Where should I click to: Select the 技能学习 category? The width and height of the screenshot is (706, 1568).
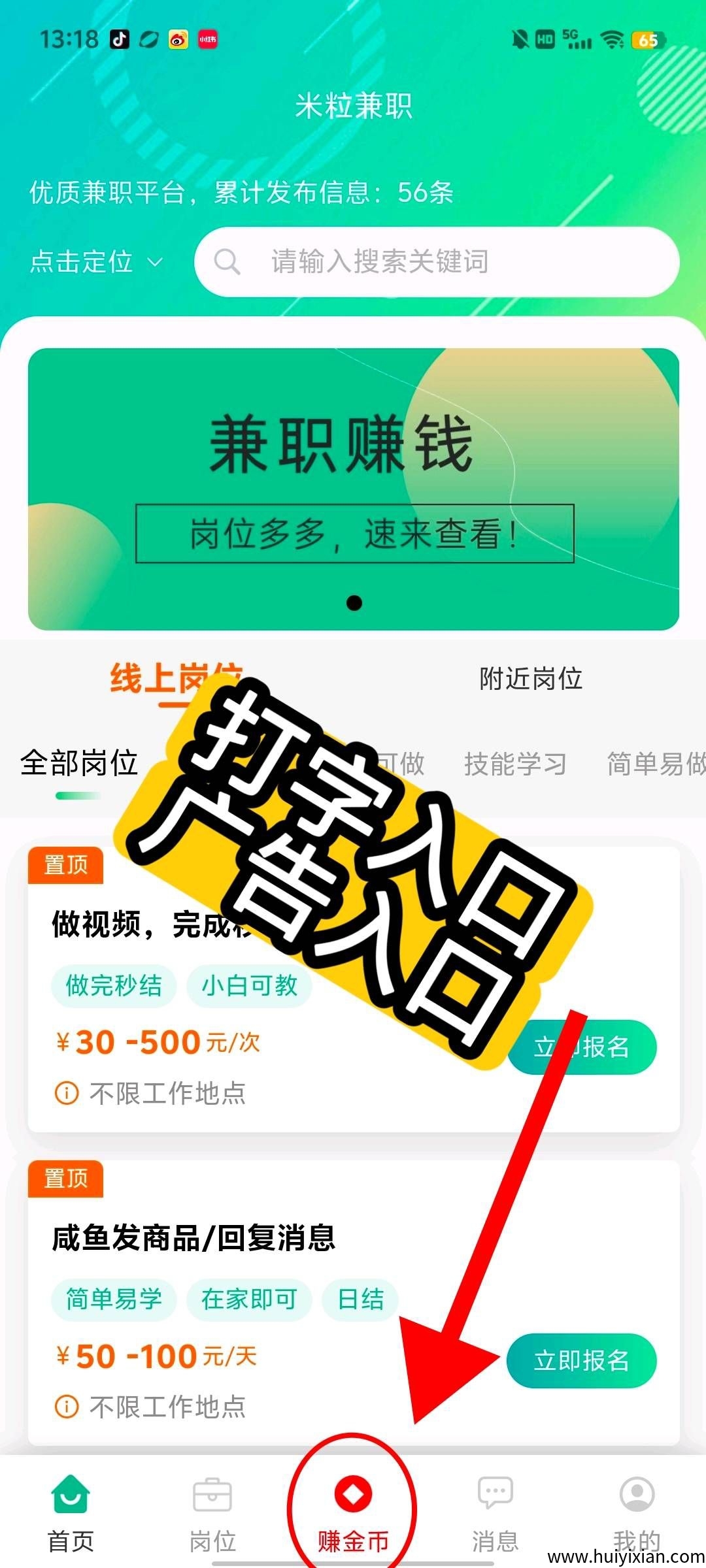pyautogui.click(x=515, y=764)
